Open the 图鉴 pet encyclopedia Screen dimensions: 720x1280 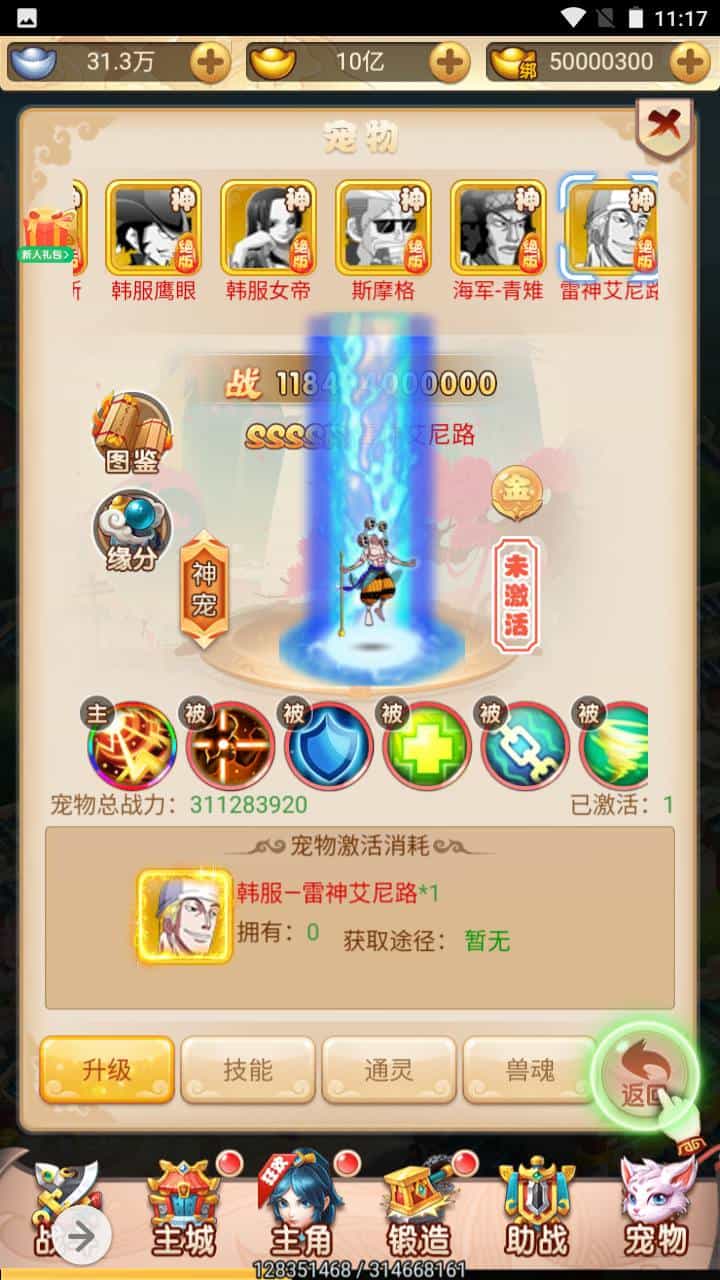tap(132, 432)
